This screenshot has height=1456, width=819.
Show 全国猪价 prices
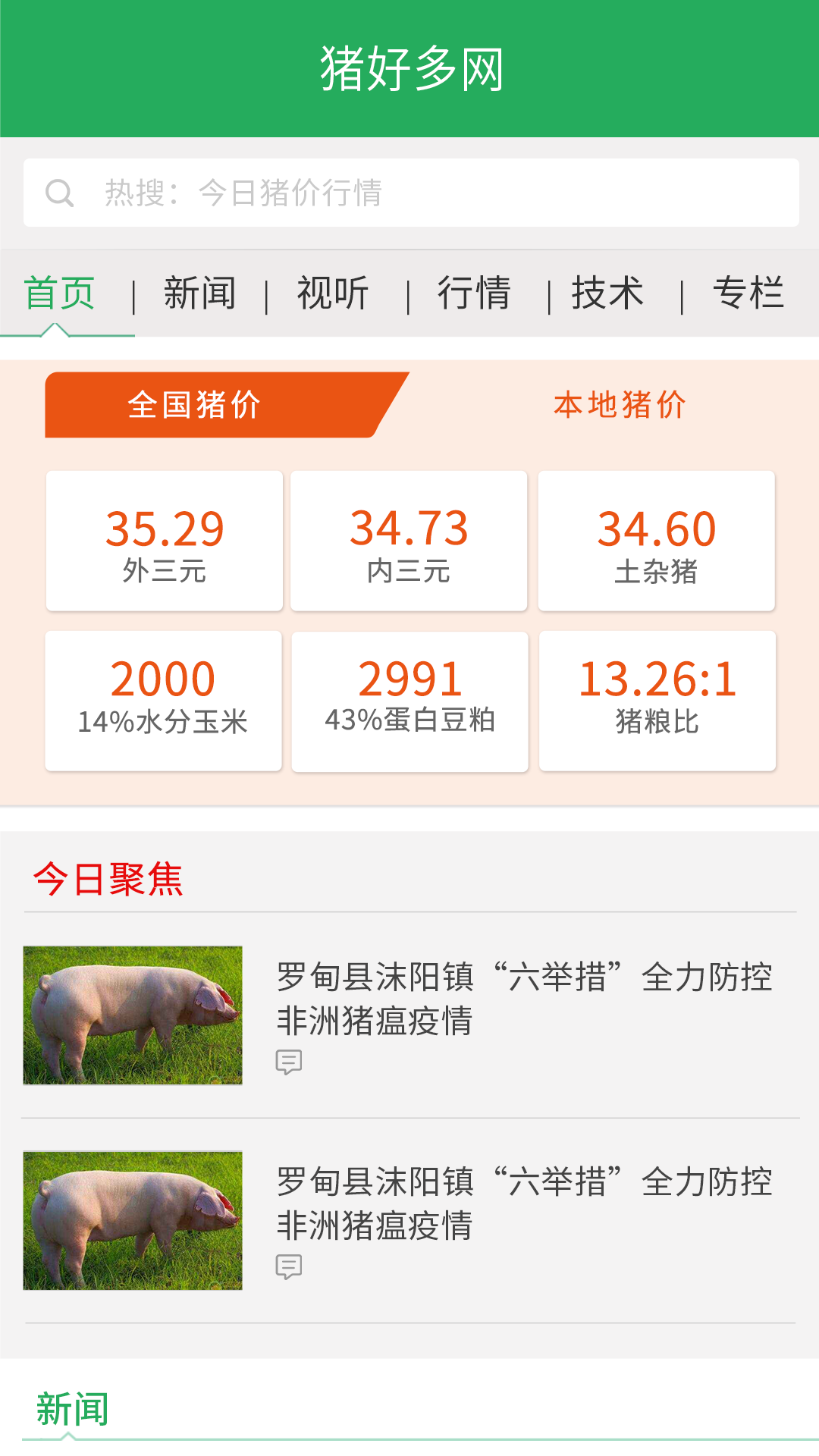(x=195, y=405)
